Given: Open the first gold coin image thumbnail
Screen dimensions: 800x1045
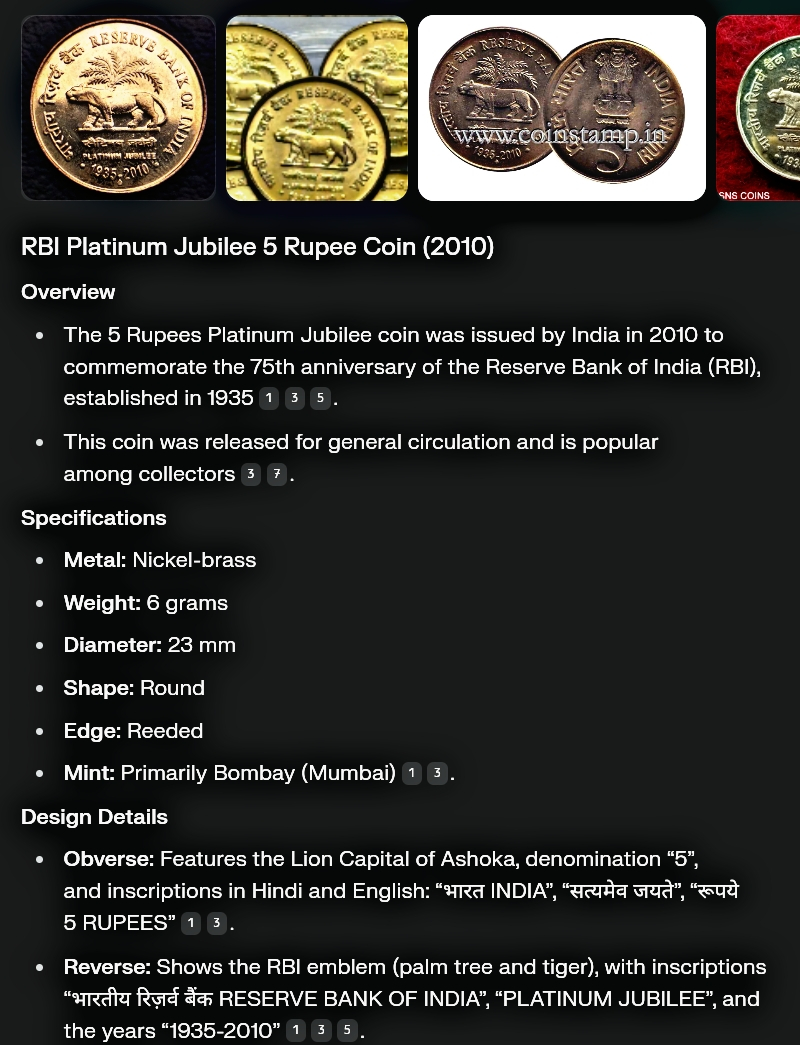Looking at the screenshot, I should tap(118, 108).
